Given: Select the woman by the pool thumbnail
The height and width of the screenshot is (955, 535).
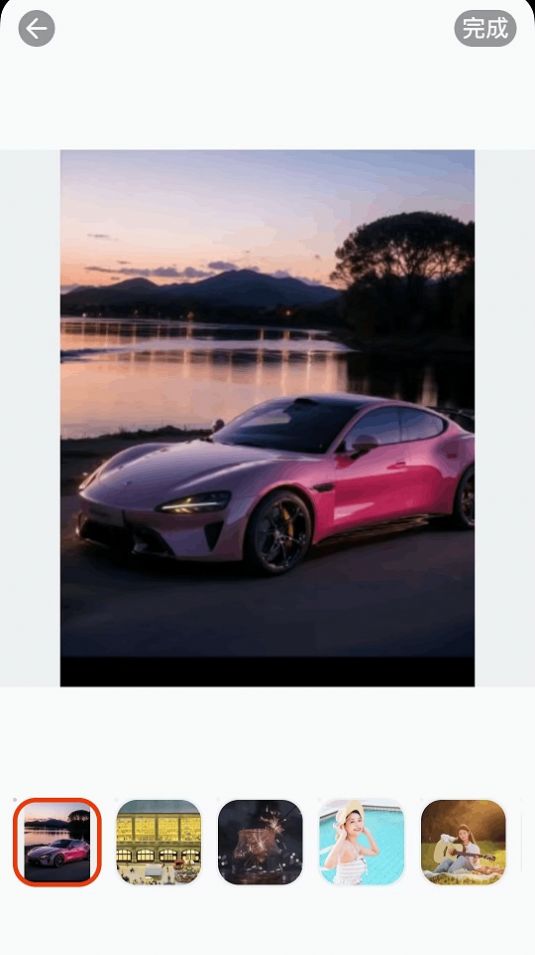Looking at the screenshot, I should (362, 842).
